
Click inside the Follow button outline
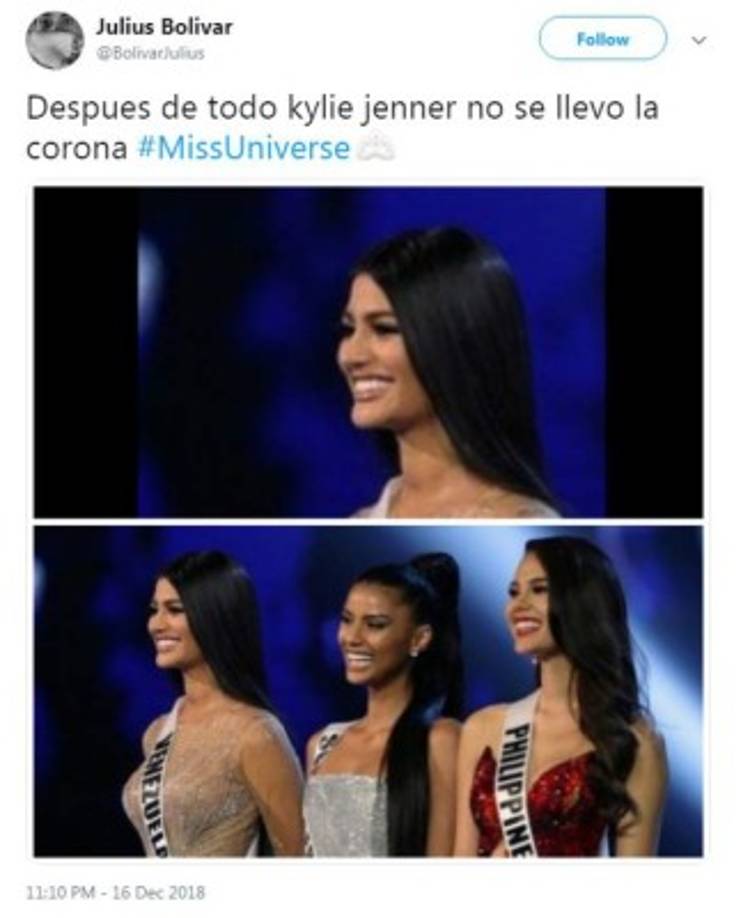click(x=601, y=37)
